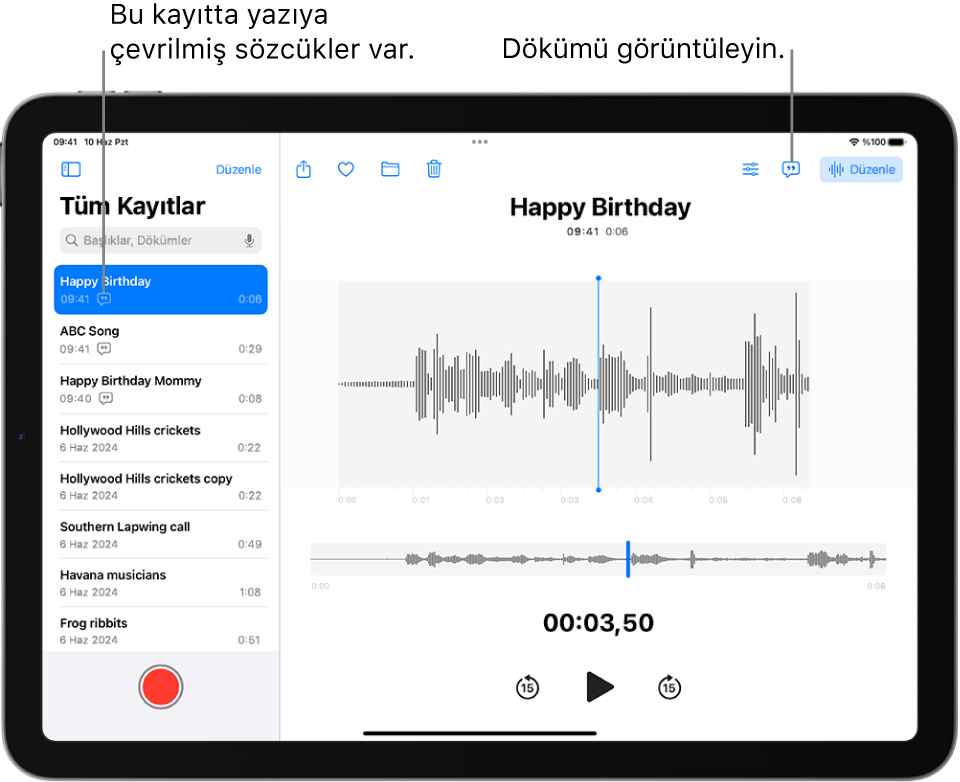Image resolution: width=960 pixels, height=782 pixels.
Task: Move the recording to a folder
Action: pos(390,170)
